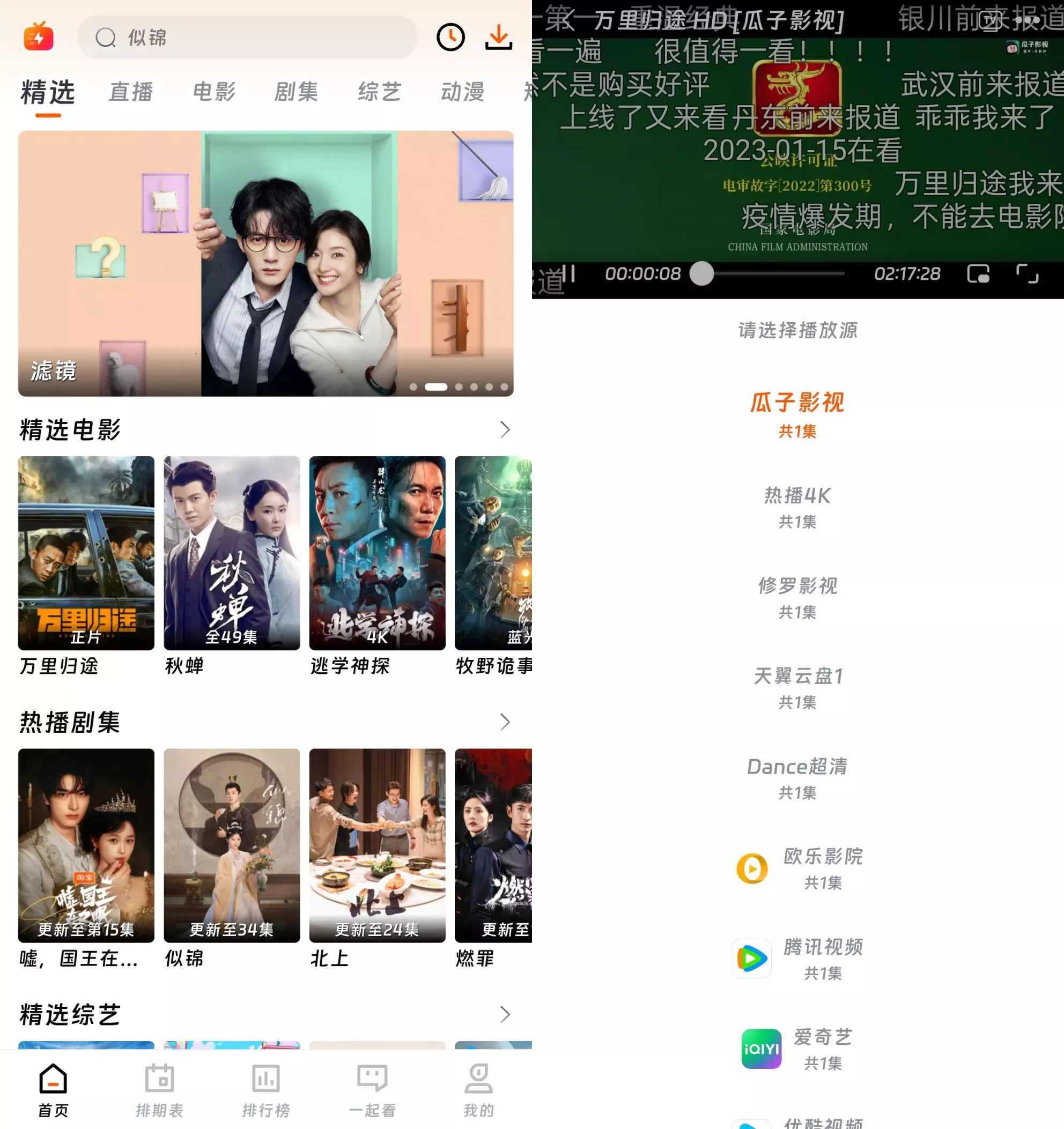The height and width of the screenshot is (1129, 1064).
Task: Expand the 精选电影 section arrow
Action: pyautogui.click(x=505, y=429)
